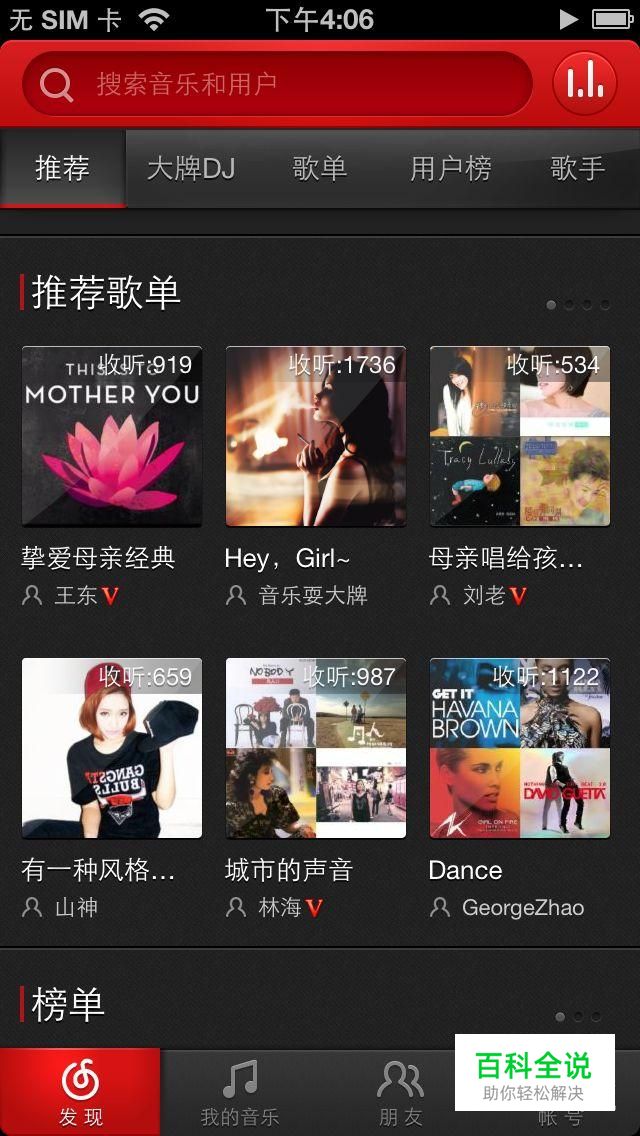Tap the search music and users field

(x=278, y=84)
